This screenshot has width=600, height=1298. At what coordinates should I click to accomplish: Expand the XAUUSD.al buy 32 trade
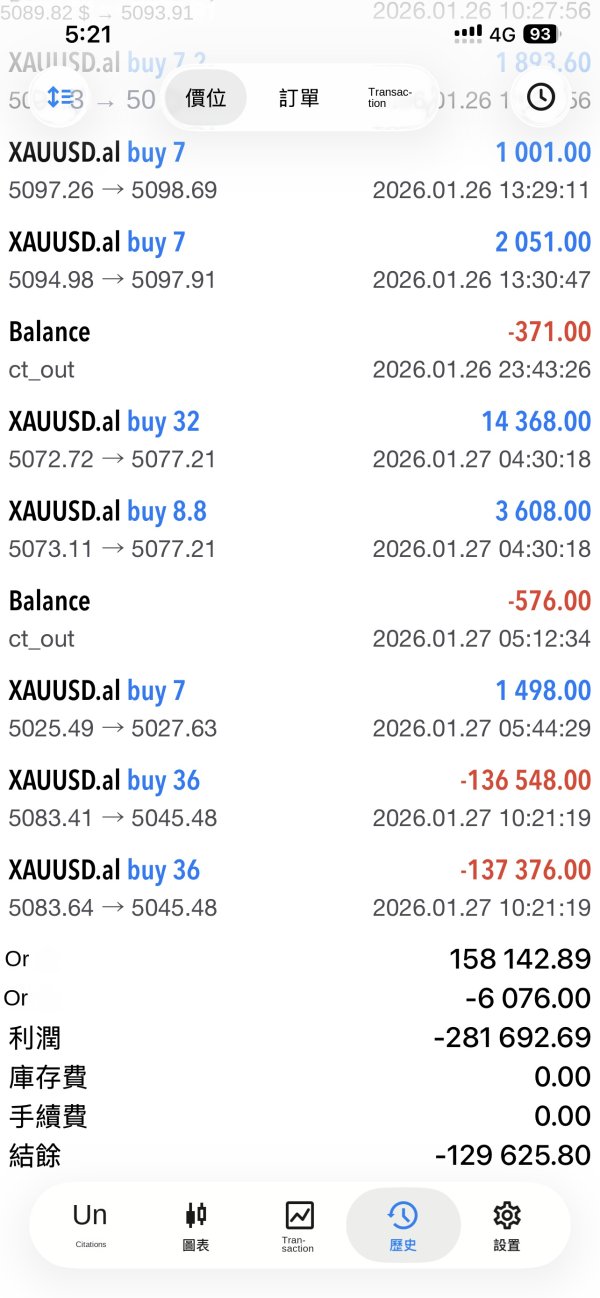click(x=299, y=439)
